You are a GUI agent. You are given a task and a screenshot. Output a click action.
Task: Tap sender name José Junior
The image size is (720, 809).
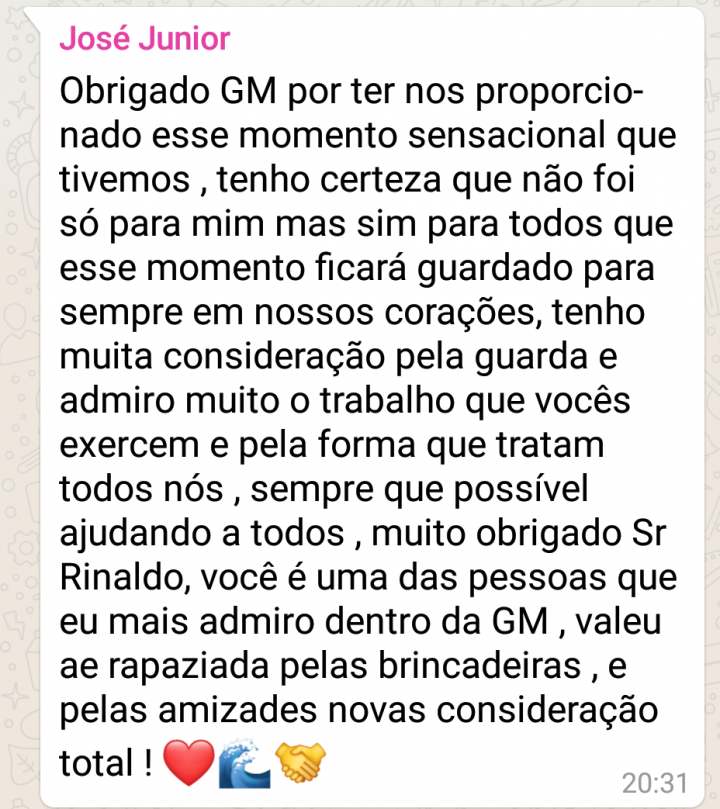click(x=144, y=40)
